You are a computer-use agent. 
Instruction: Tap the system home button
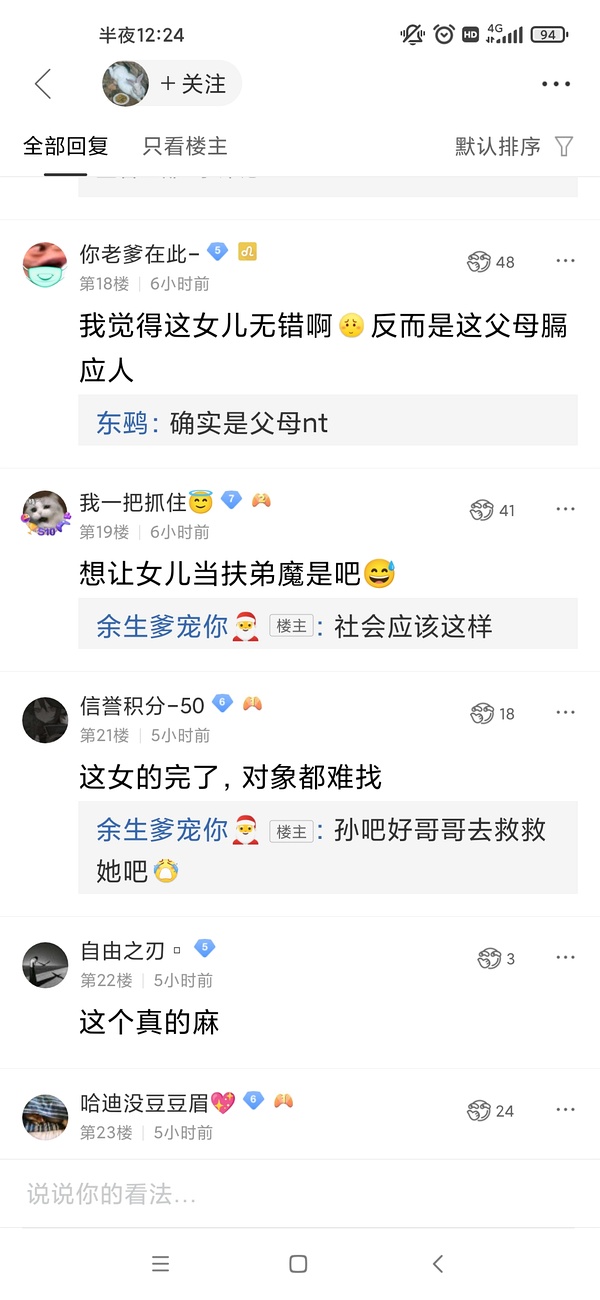[x=298, y=1264]
